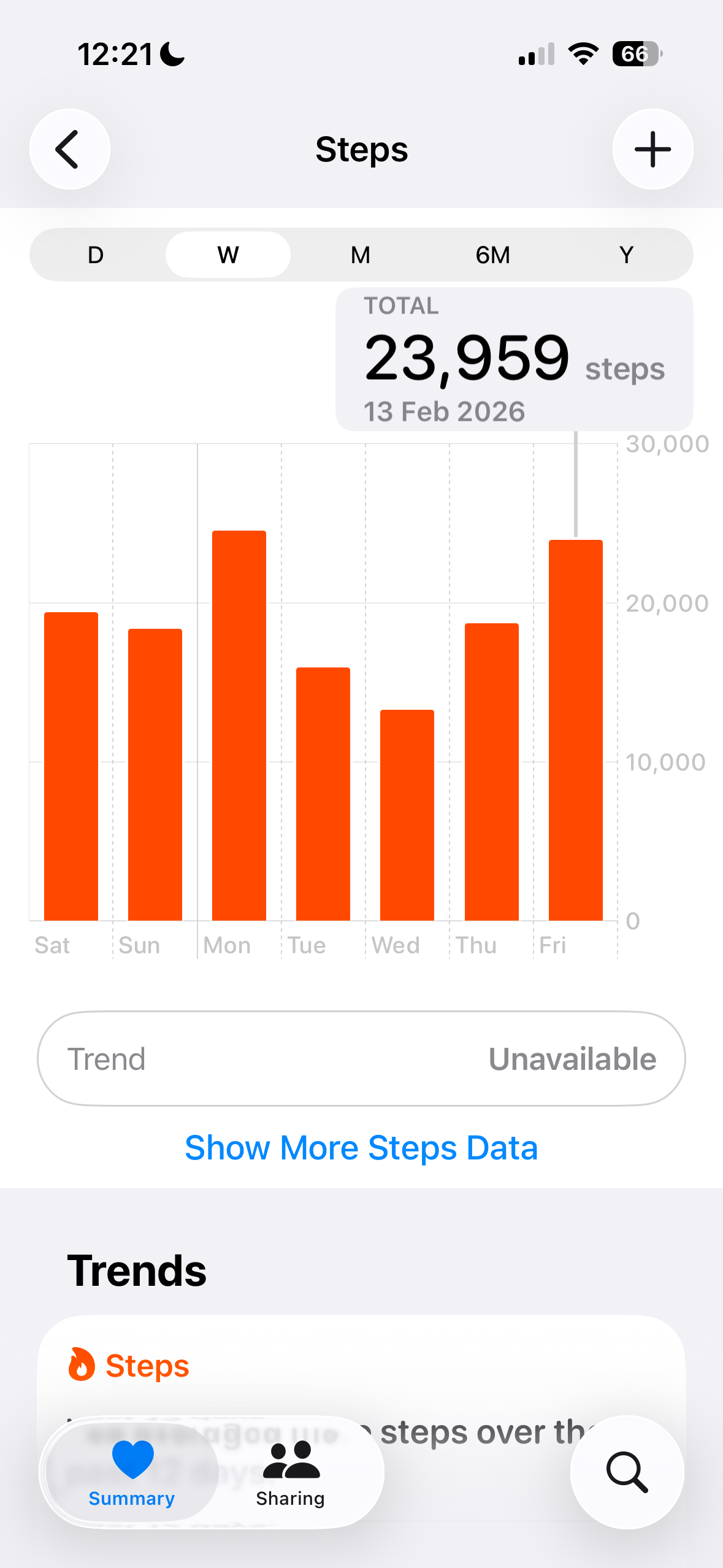Image resolution: width=723 pixels, height=1568 pixels.
Task: Select the W week view
Action: (x=228, y=255)
